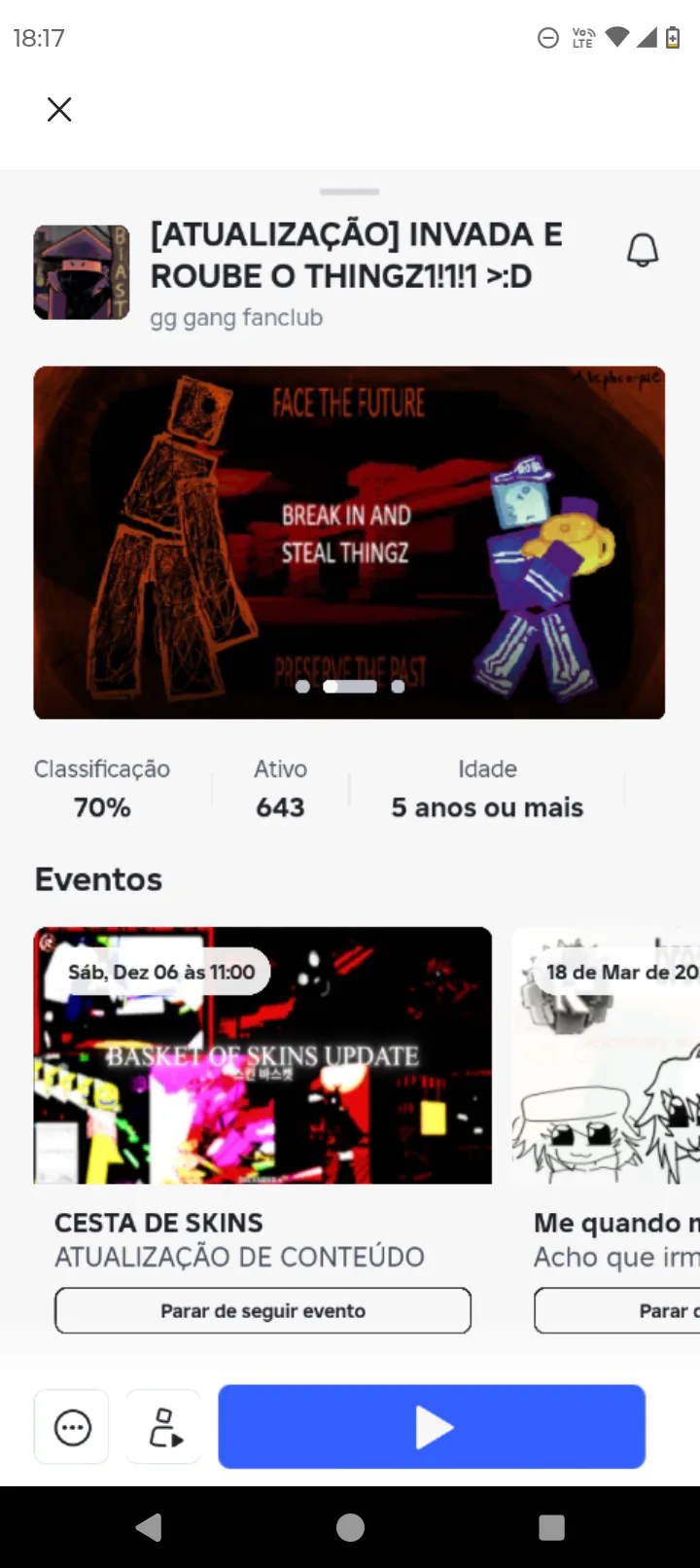Viewport: 700px width, 1568px height.
Task: Open the three-dot more options button
Action: pos(73,1428)
